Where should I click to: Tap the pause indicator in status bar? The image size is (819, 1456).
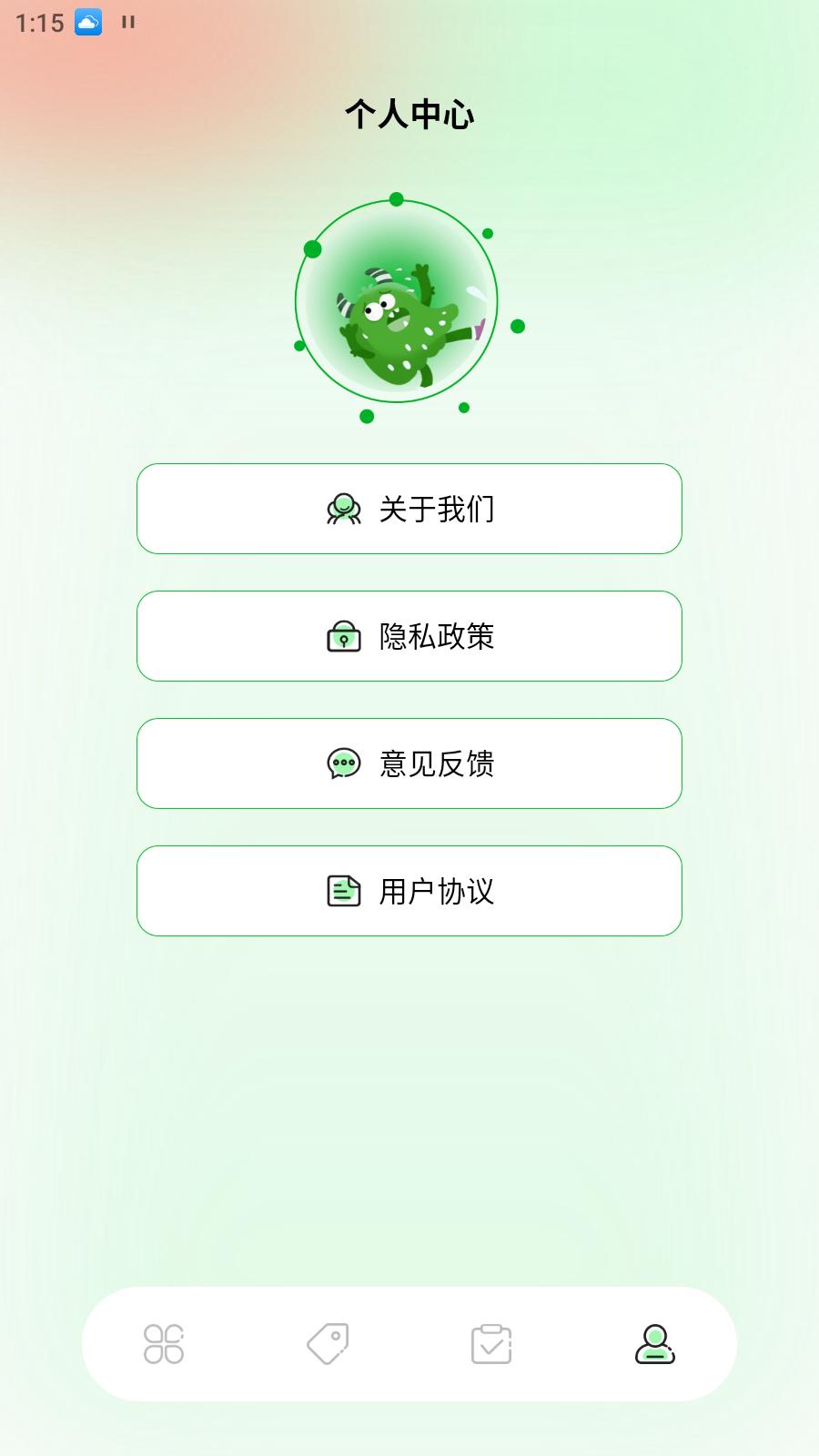[126, 22]
